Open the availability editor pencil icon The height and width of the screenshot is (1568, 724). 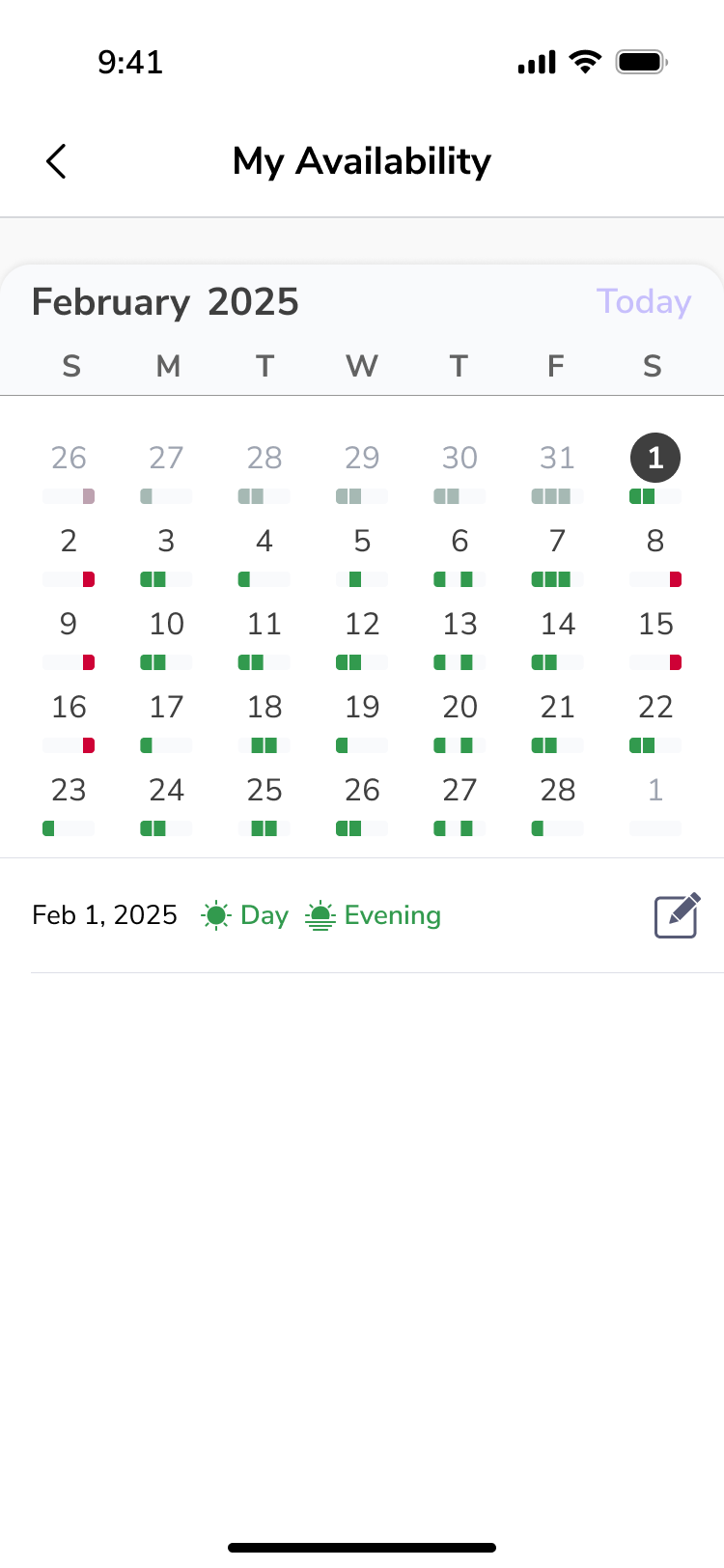click(677, 914)
